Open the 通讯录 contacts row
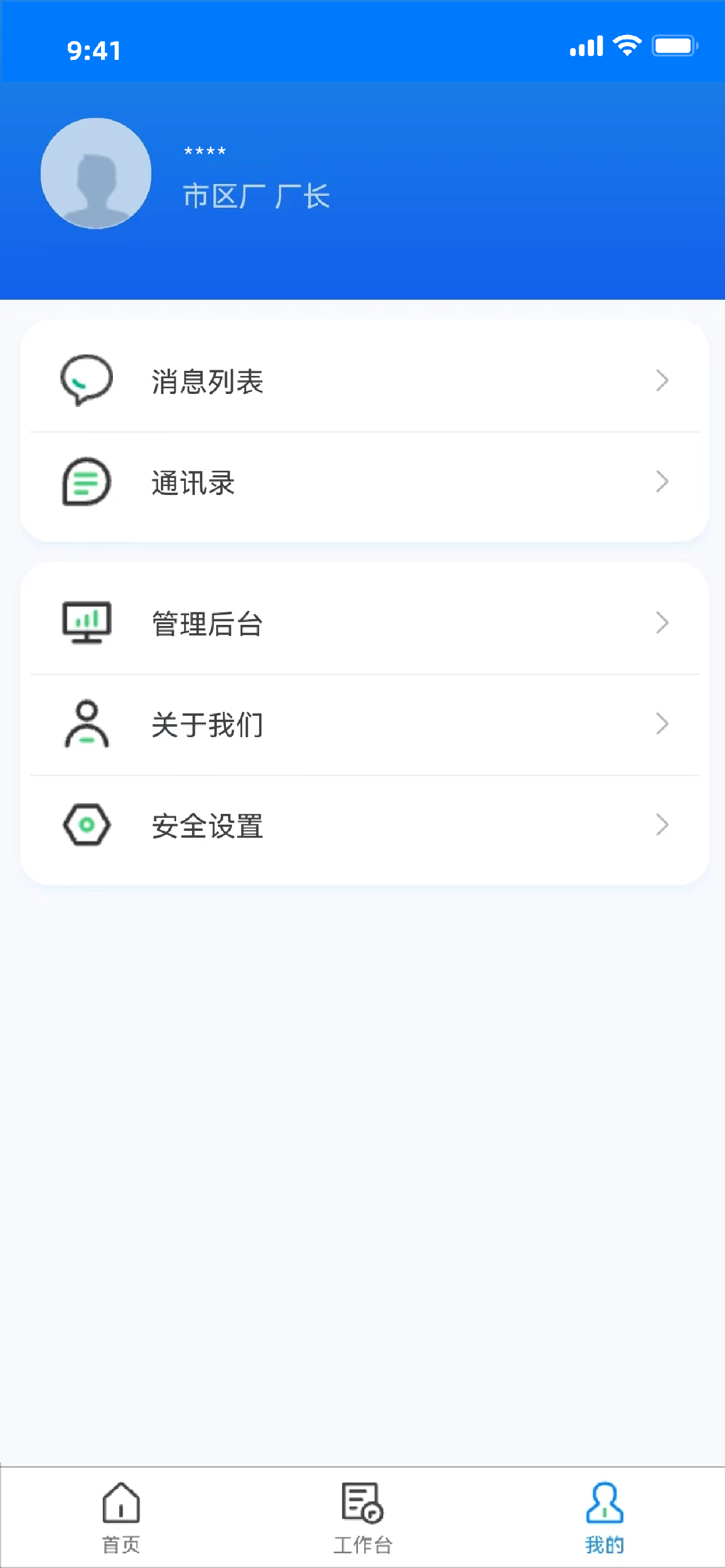Screen dimensions: 725x1568 (x=364, y=482)
